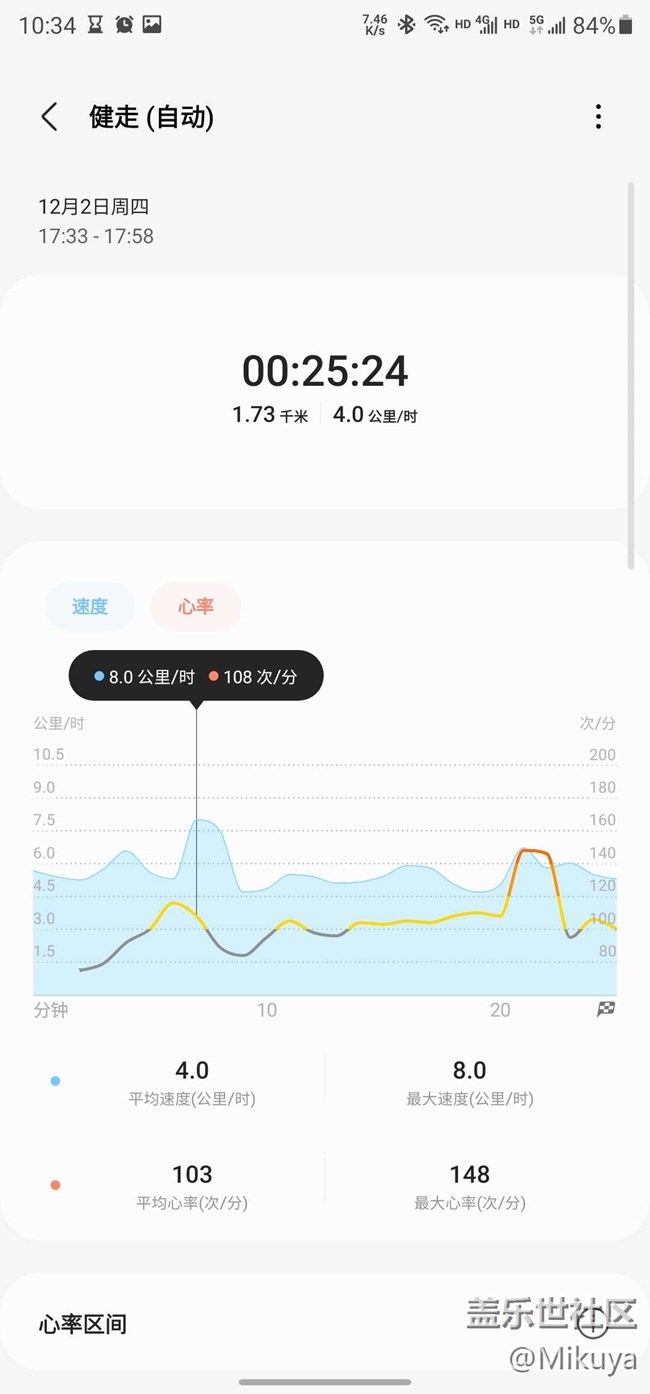Open the three-dot overflow menu
The width and height of the screenshot is (650, 1394).
pos(598,117)
